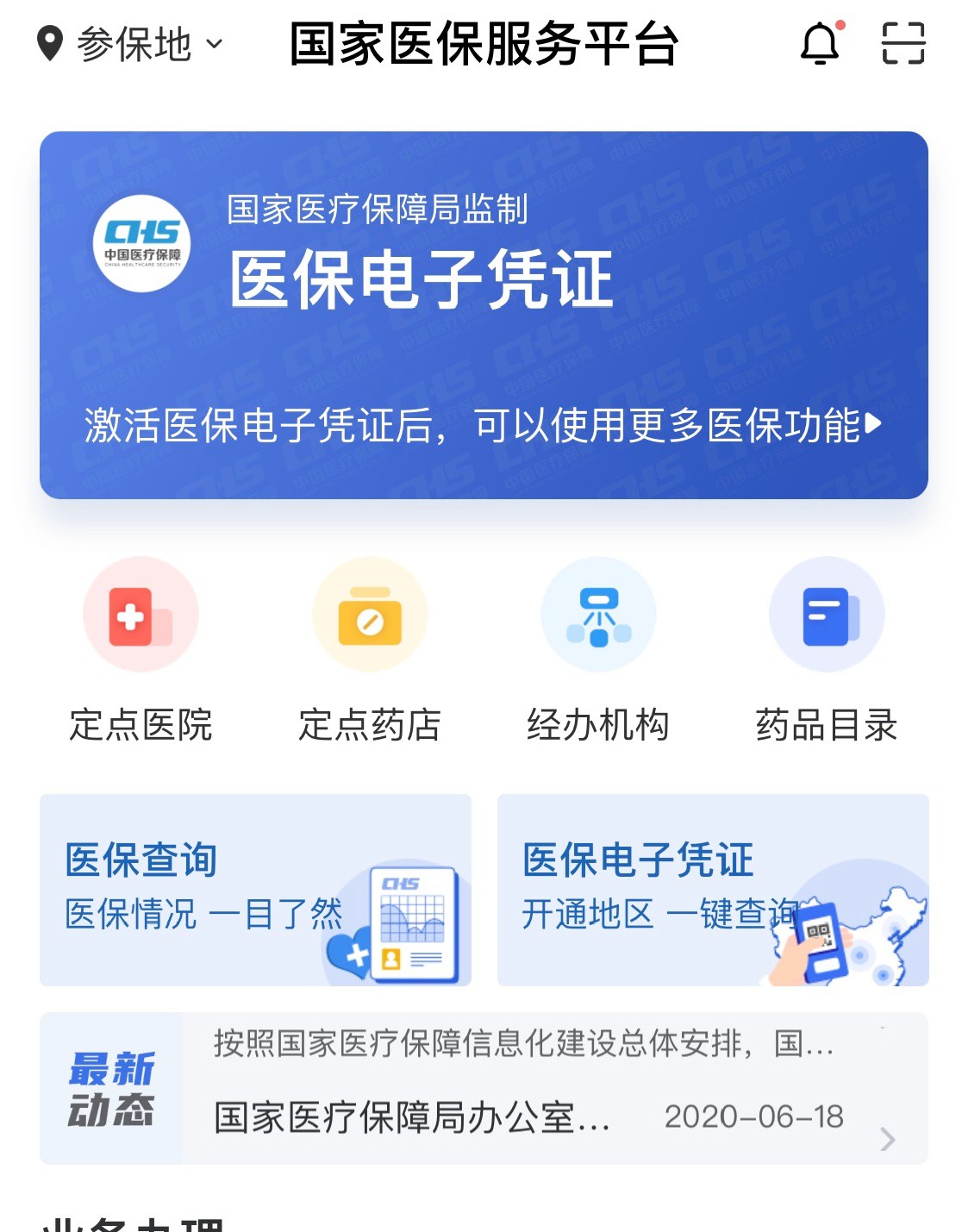962x1232 pixels.
Task: Open the blue 医保电子凭证 activation banner
Action: (x=484, y=316)
